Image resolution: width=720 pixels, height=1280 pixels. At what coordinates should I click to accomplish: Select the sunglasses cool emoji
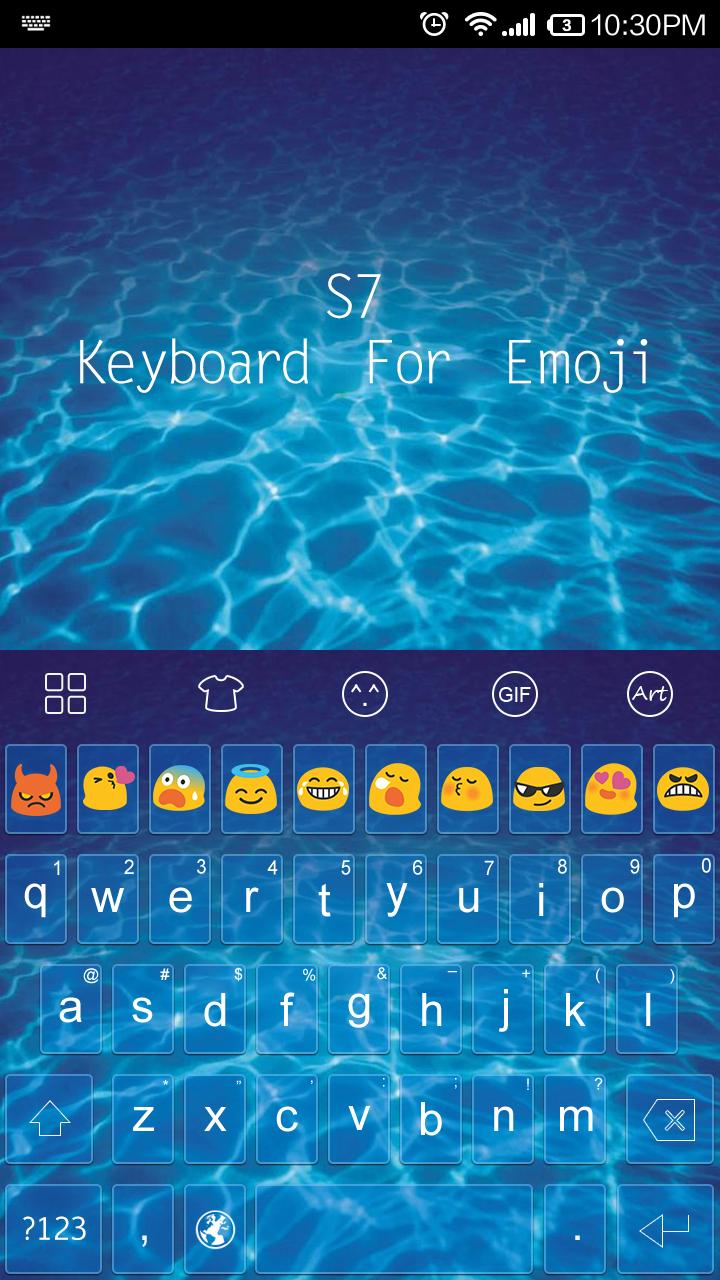pyautogui.click(x=539, y=790)
